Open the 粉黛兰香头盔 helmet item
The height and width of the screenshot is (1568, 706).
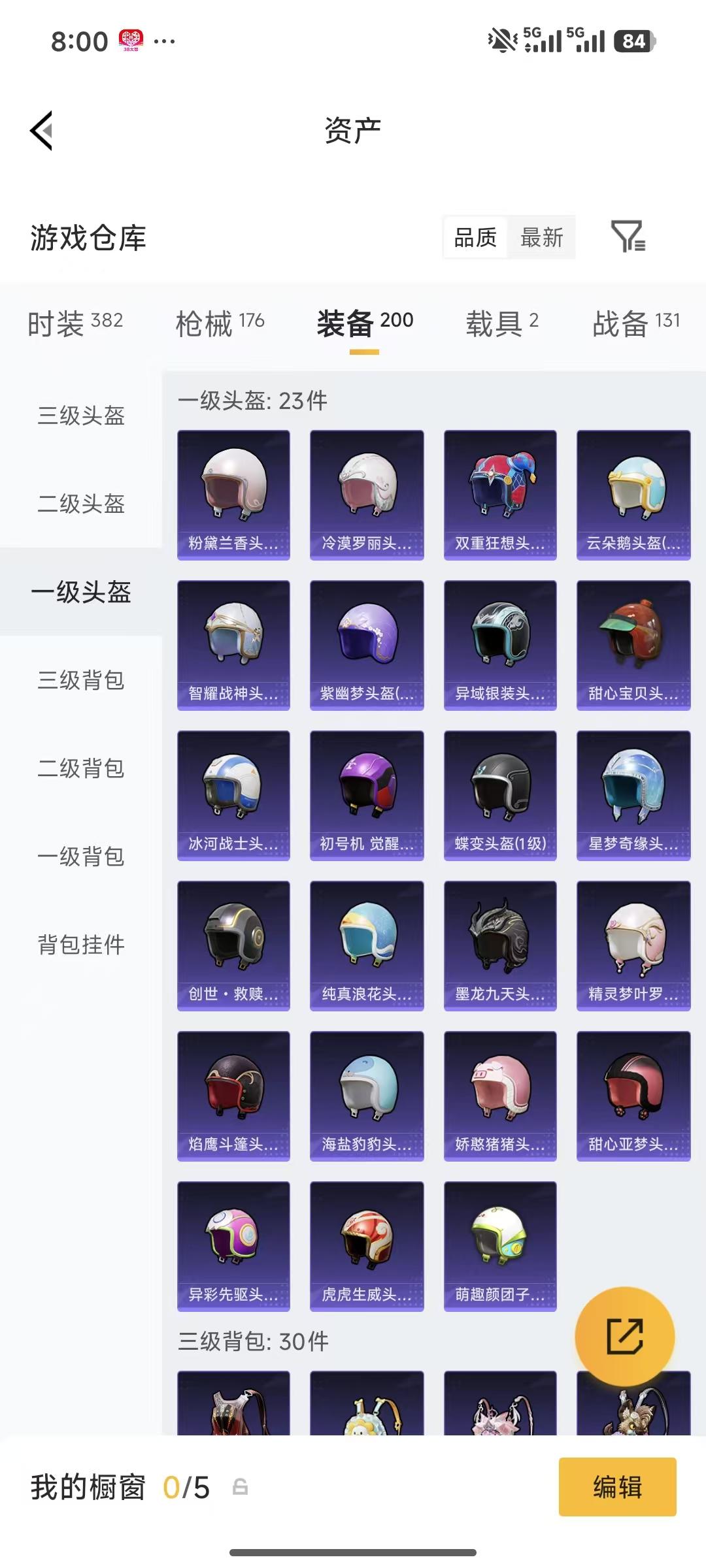point(233,493)
